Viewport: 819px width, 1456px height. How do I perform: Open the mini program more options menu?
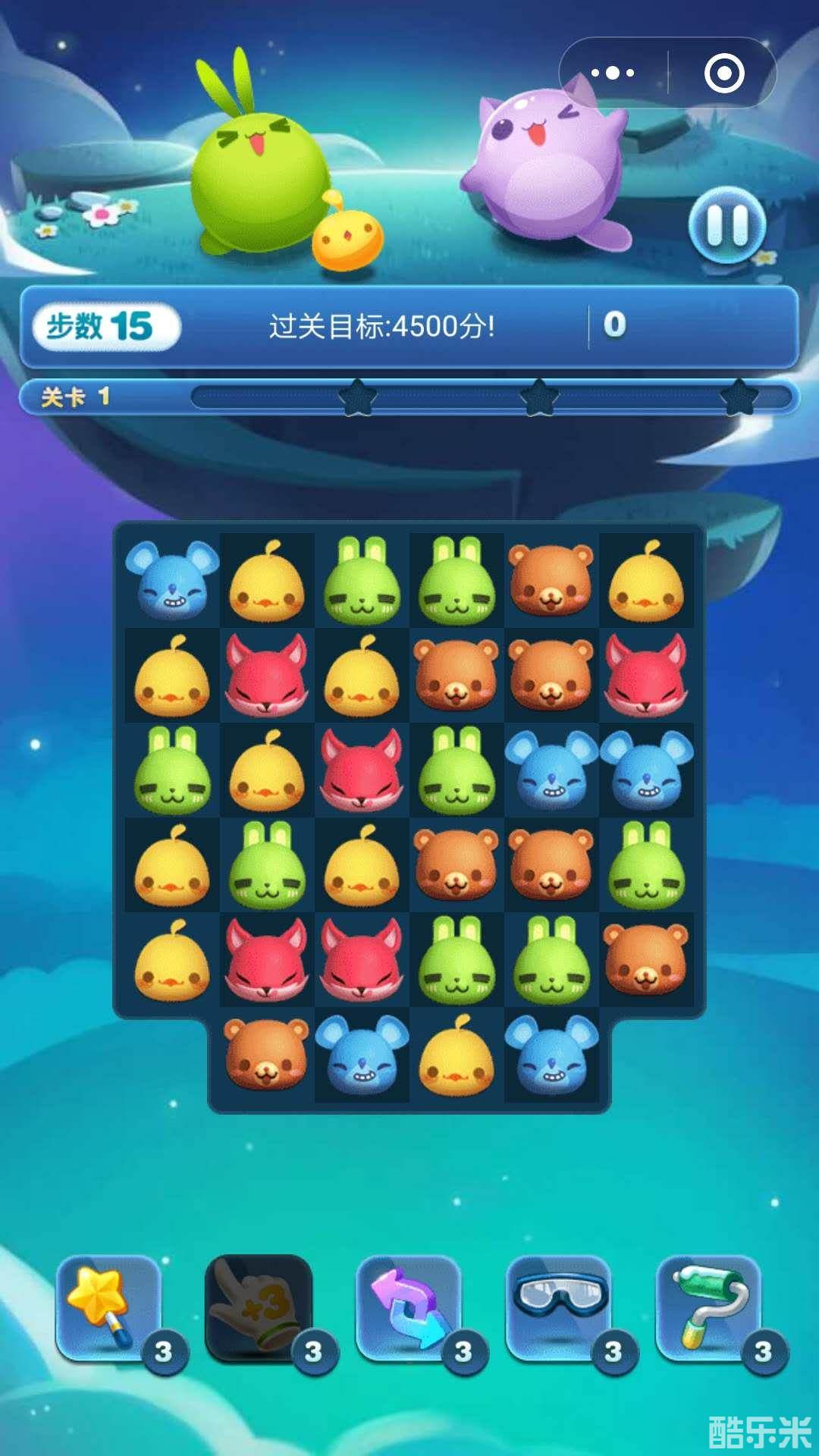pos(613,74)
